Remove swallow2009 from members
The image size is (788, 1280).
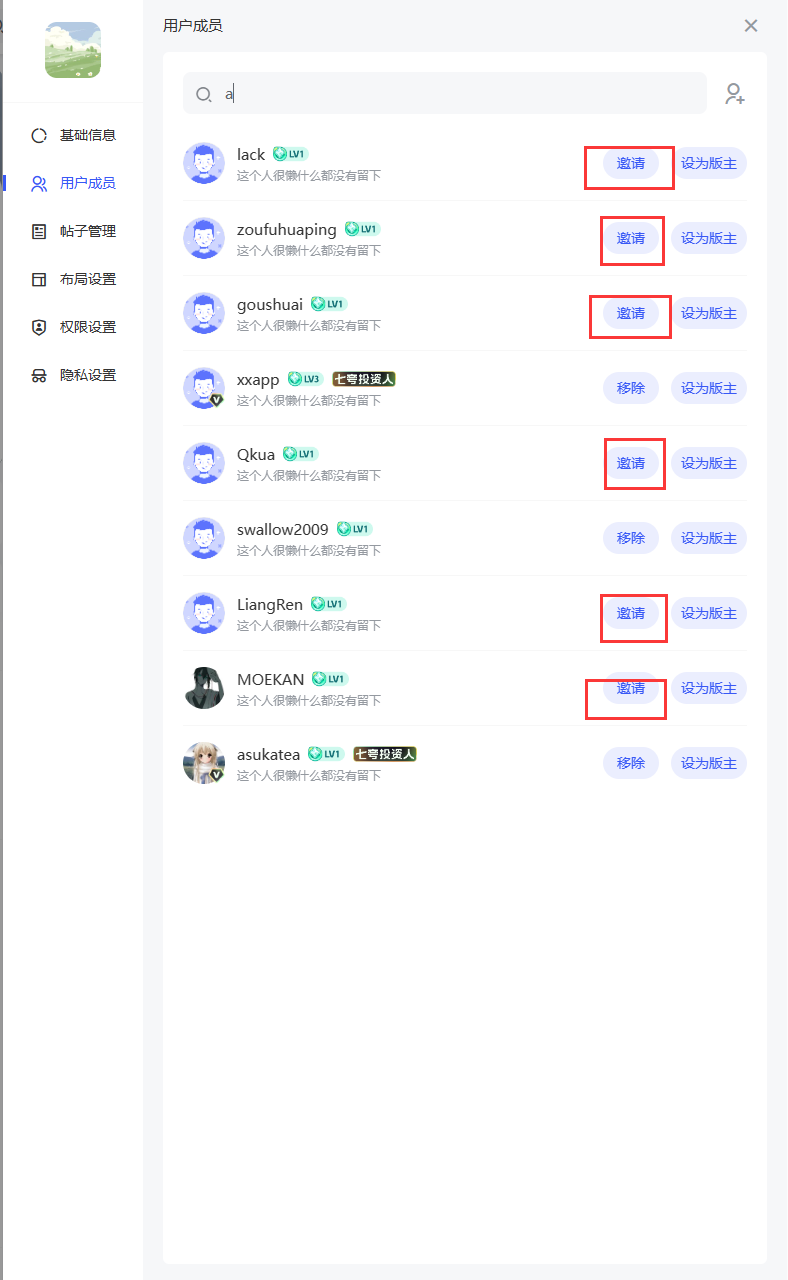pyautogui.click(x=631, y=538)
